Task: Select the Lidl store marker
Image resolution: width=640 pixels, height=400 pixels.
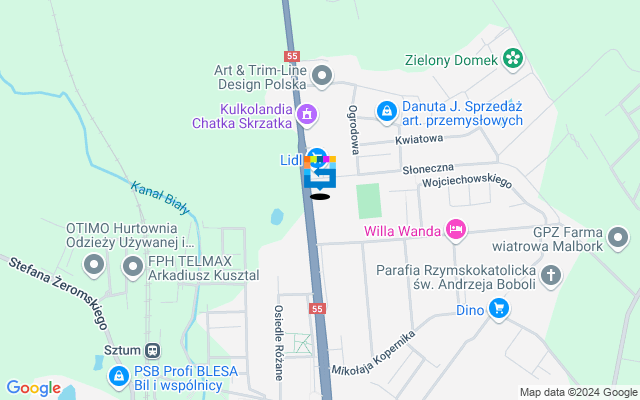Action: [x=312, y=159]
